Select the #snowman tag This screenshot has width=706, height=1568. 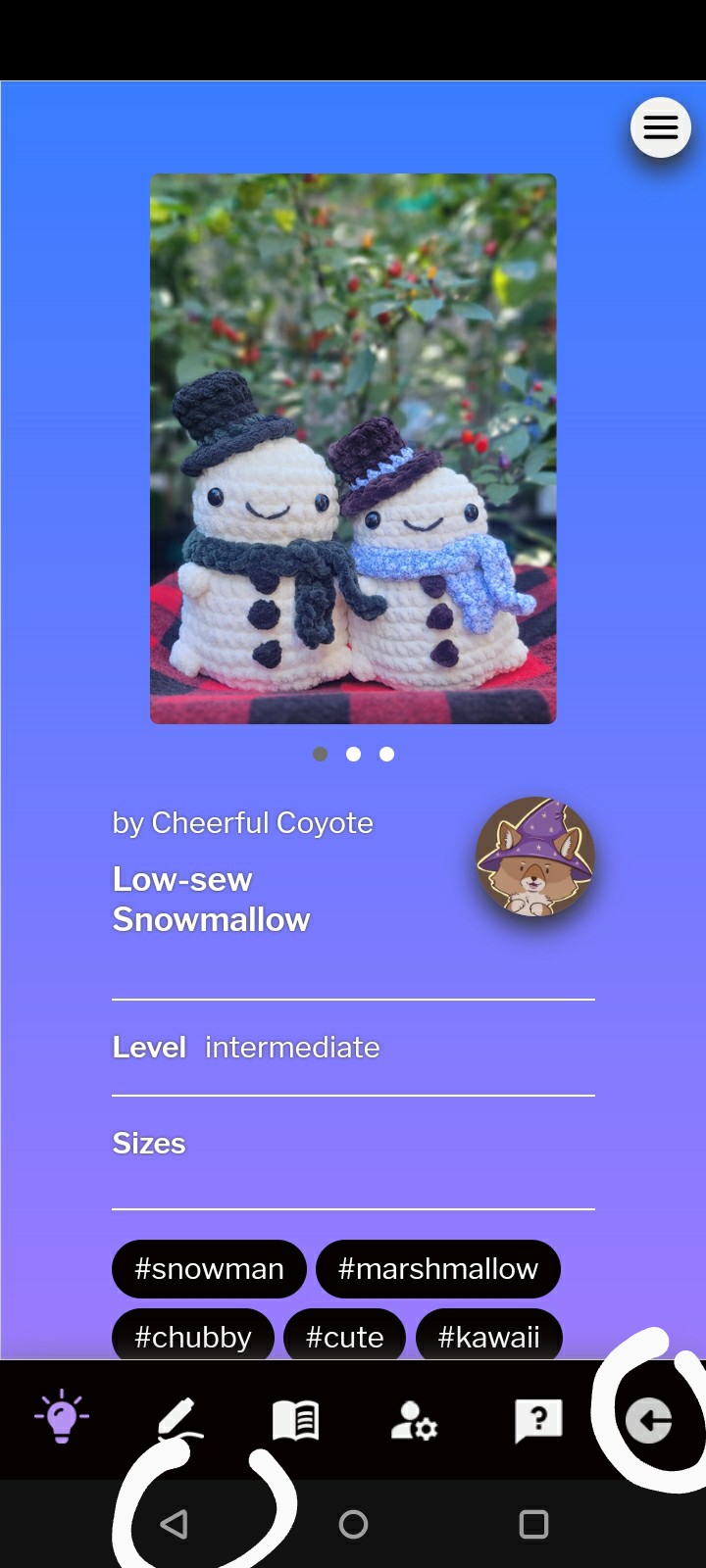(209, 1269)
